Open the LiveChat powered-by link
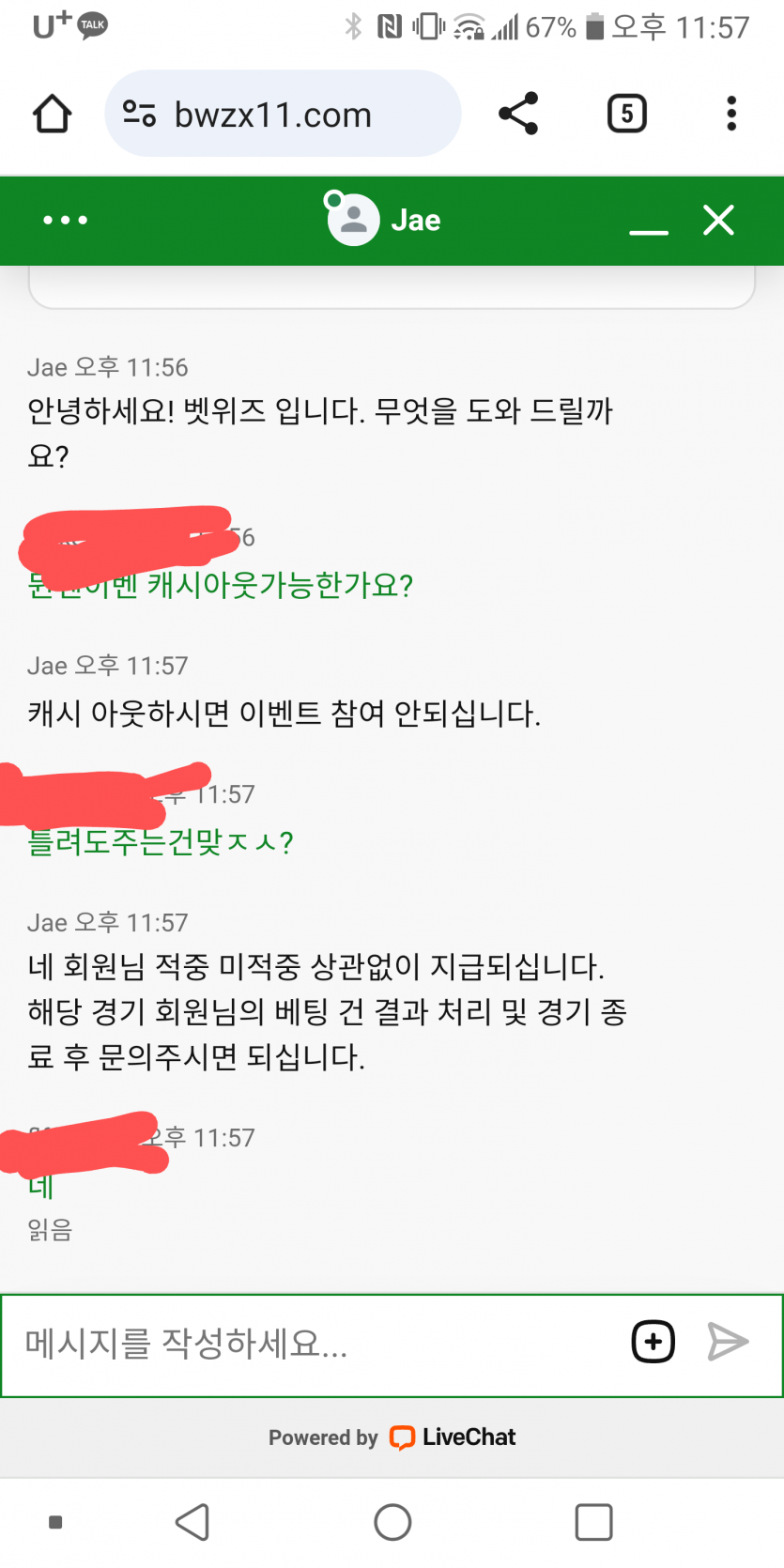This screenshot has height=1568, width=784. coord(453,1437)
